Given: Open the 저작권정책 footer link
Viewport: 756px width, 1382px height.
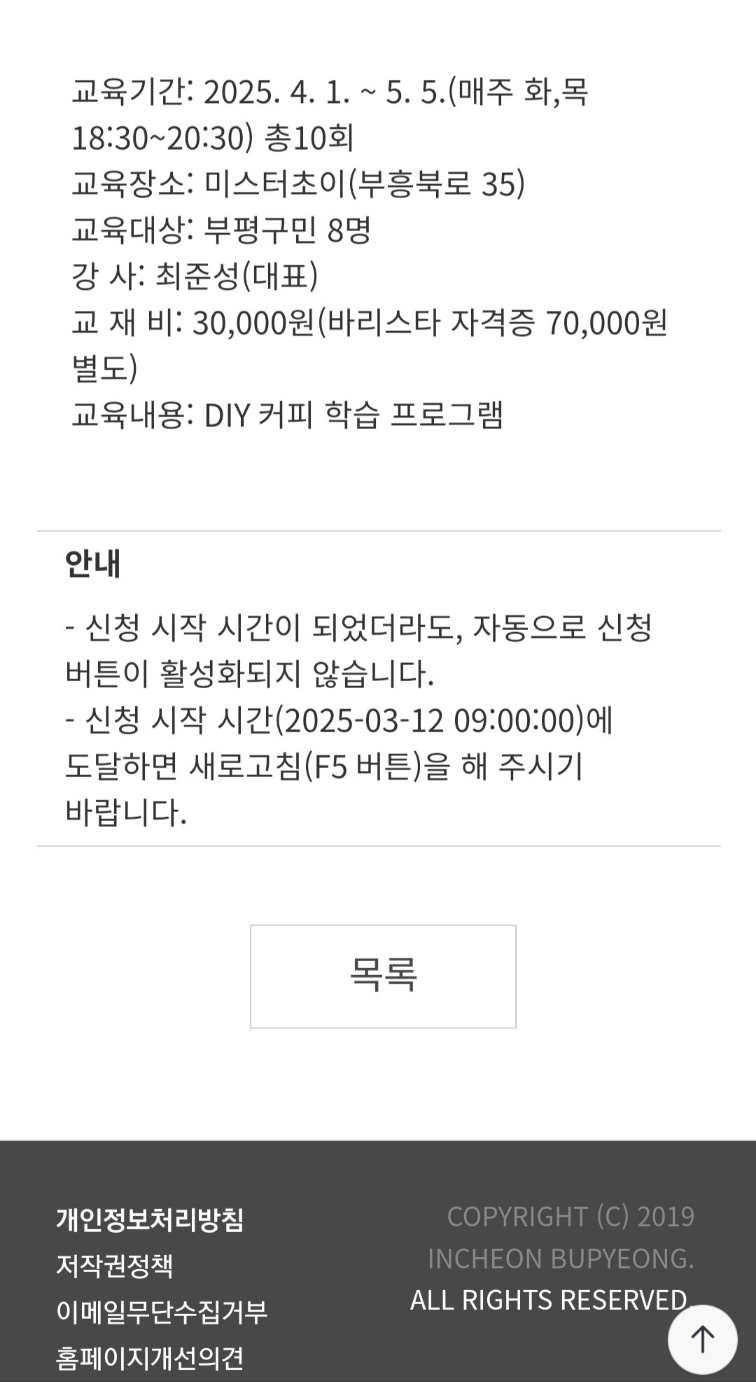Looking at the screenshot, I should [115, 1265].
